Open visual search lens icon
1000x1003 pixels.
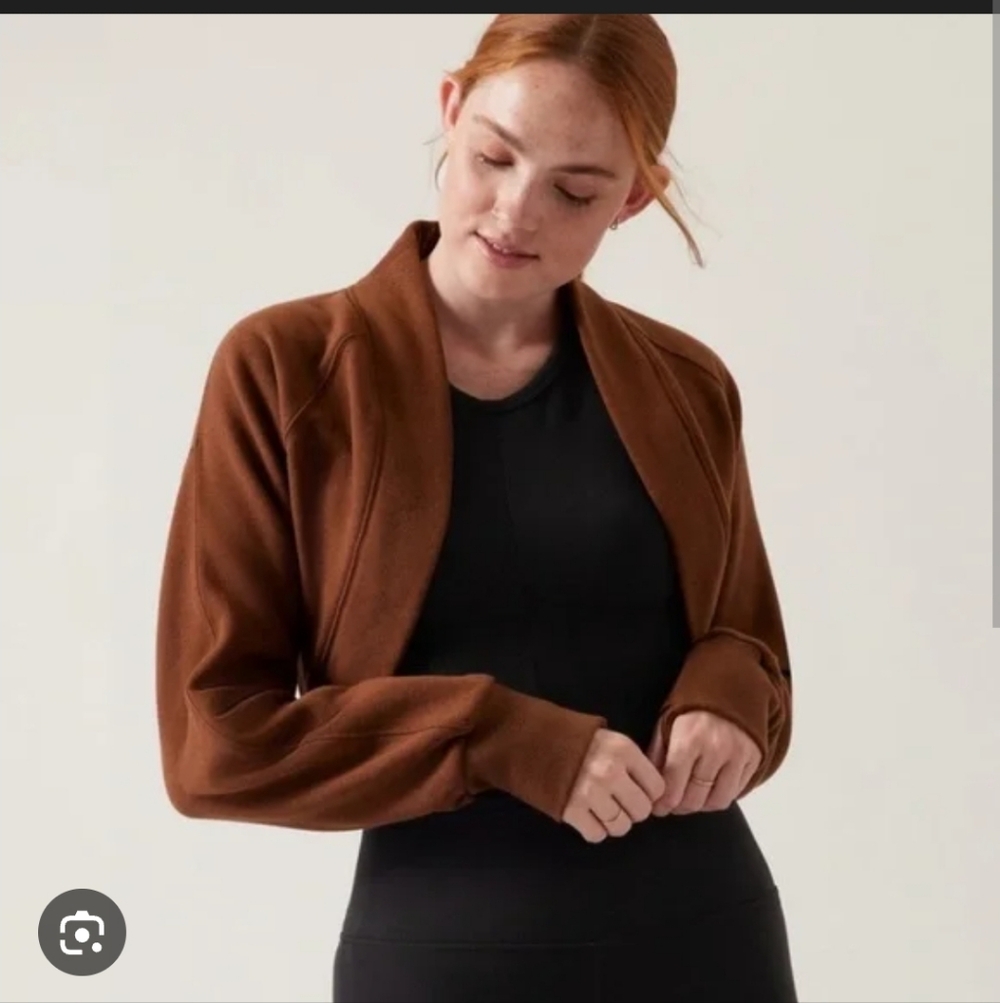pyautogui.click(x=82, y=932)
